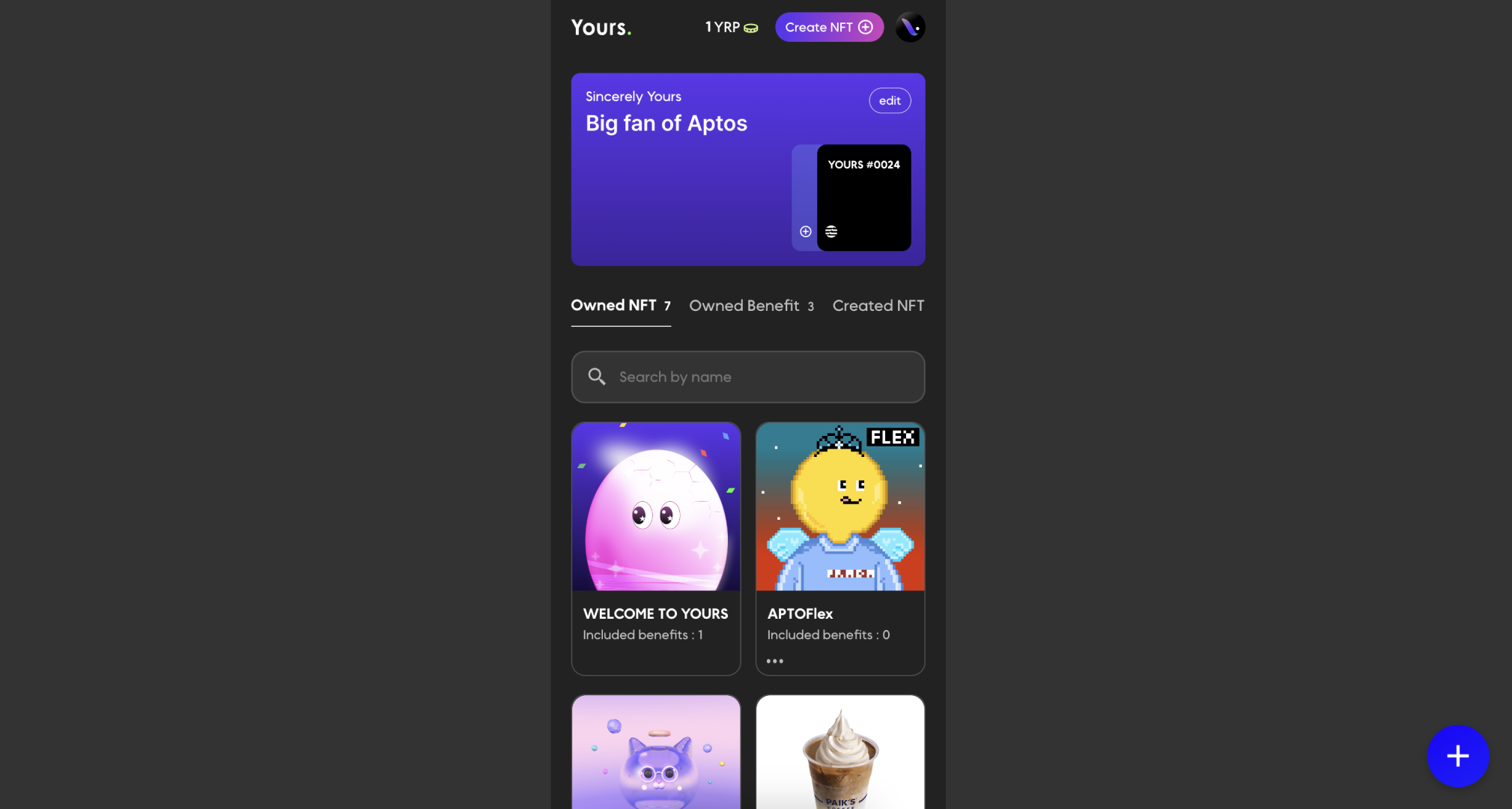Image resolution: width=1512 pixels, height=809 pixels.
Task: Switch to the Owned Benefit tab
Action: (751, 306)
